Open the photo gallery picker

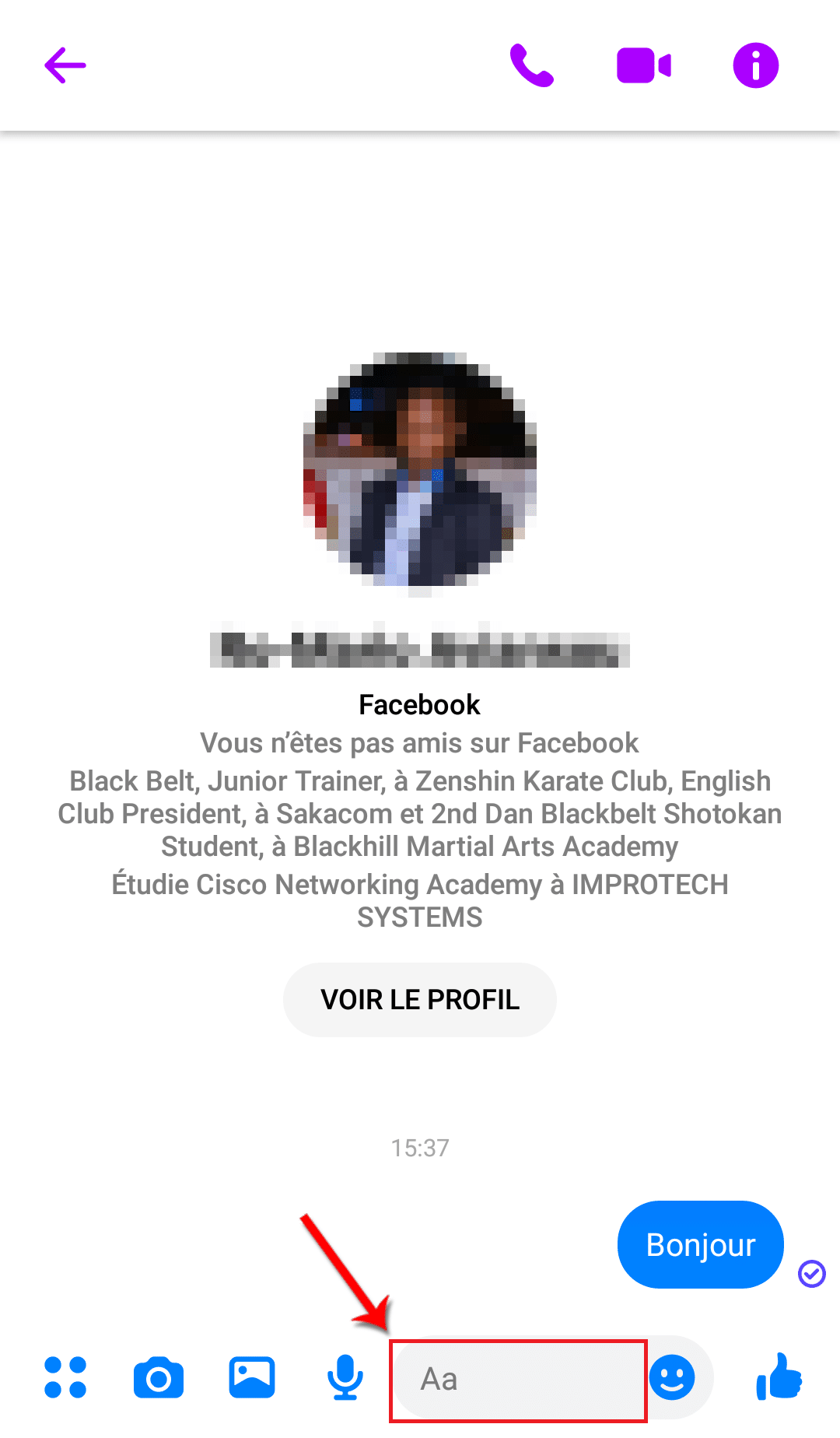[x=252, y=1378]
